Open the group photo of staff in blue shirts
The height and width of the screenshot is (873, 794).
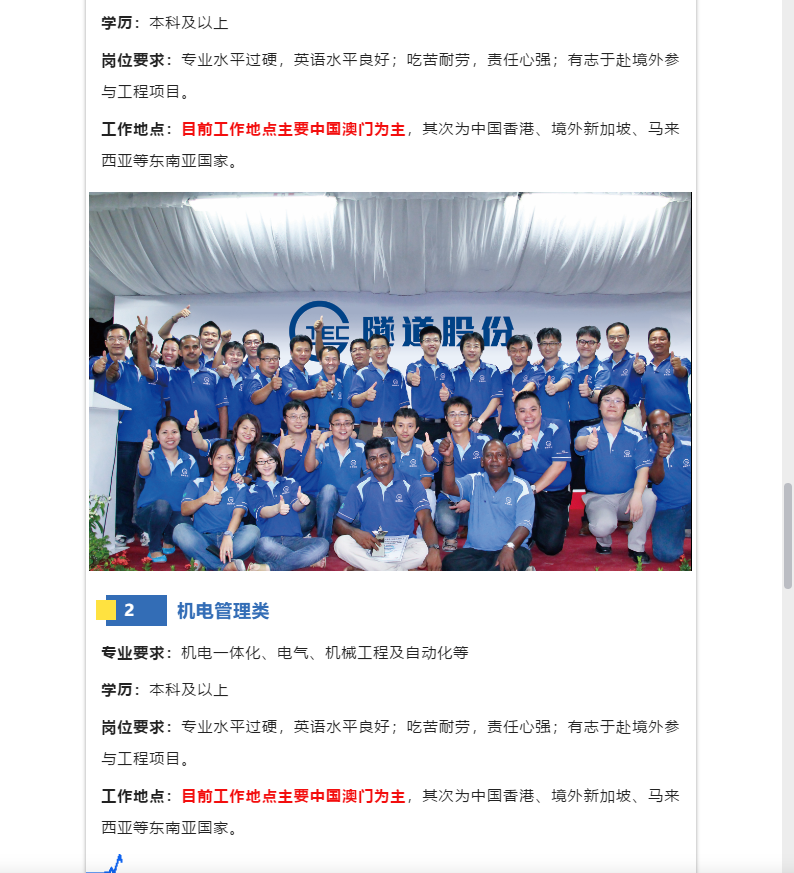(x=390, y=381)
